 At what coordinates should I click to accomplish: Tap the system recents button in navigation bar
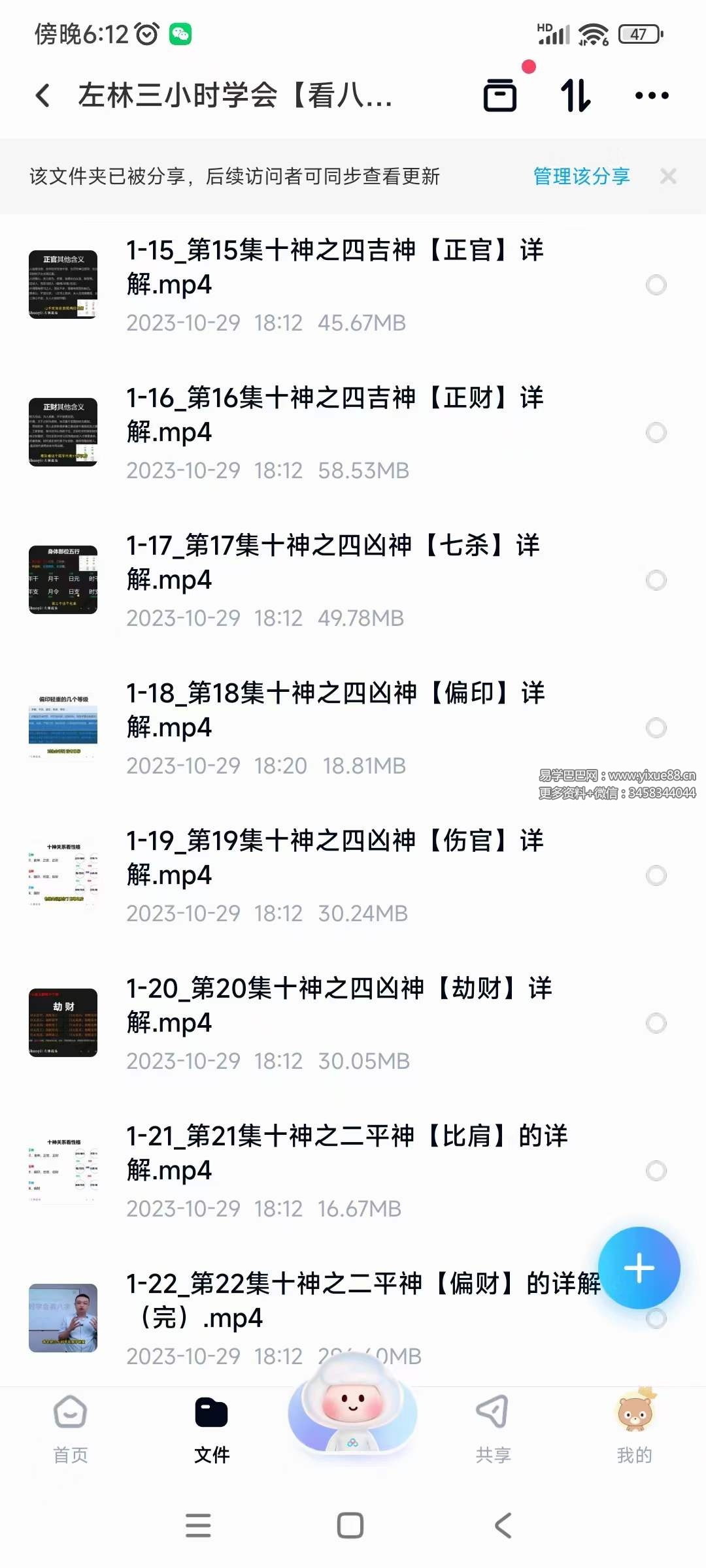(199, 1526)
